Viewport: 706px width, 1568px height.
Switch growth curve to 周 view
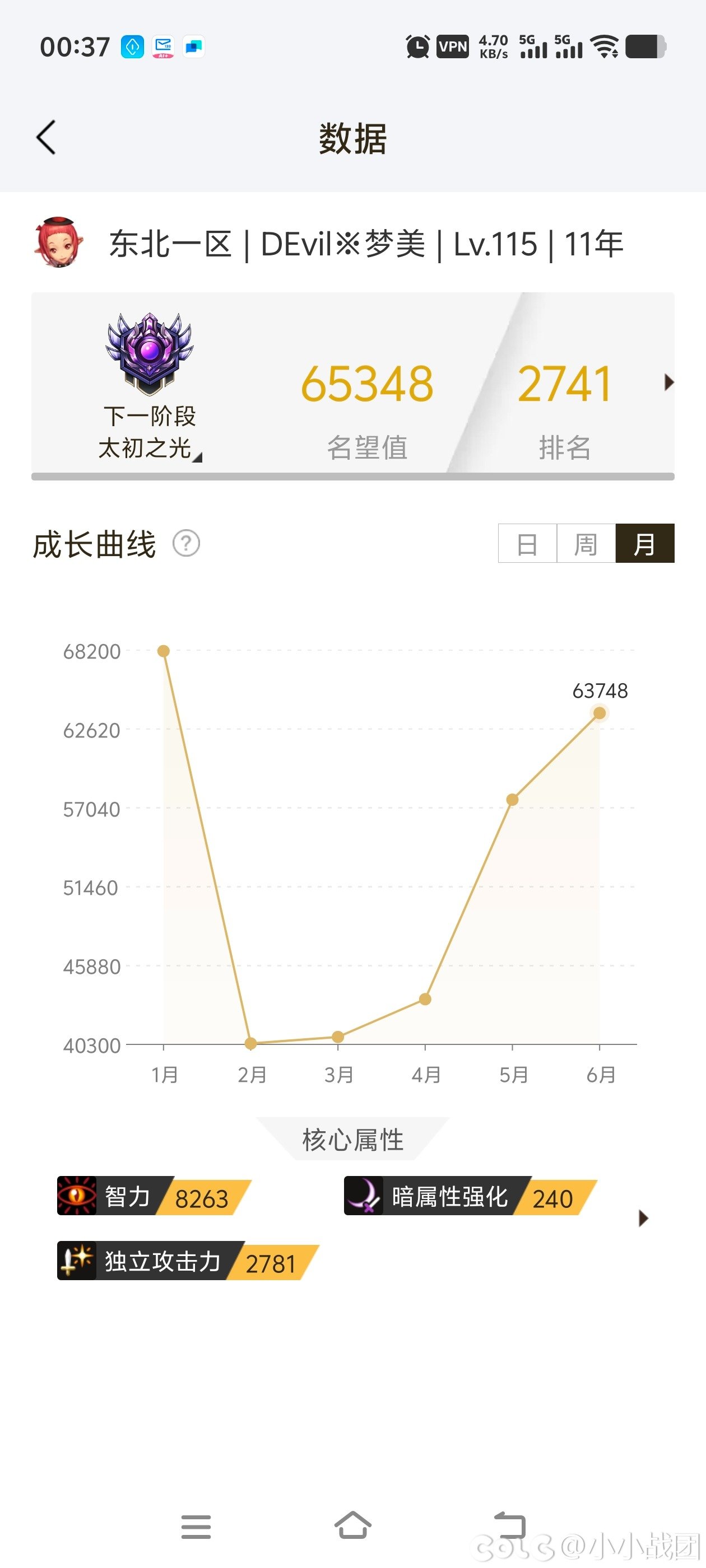coord(586,544)
